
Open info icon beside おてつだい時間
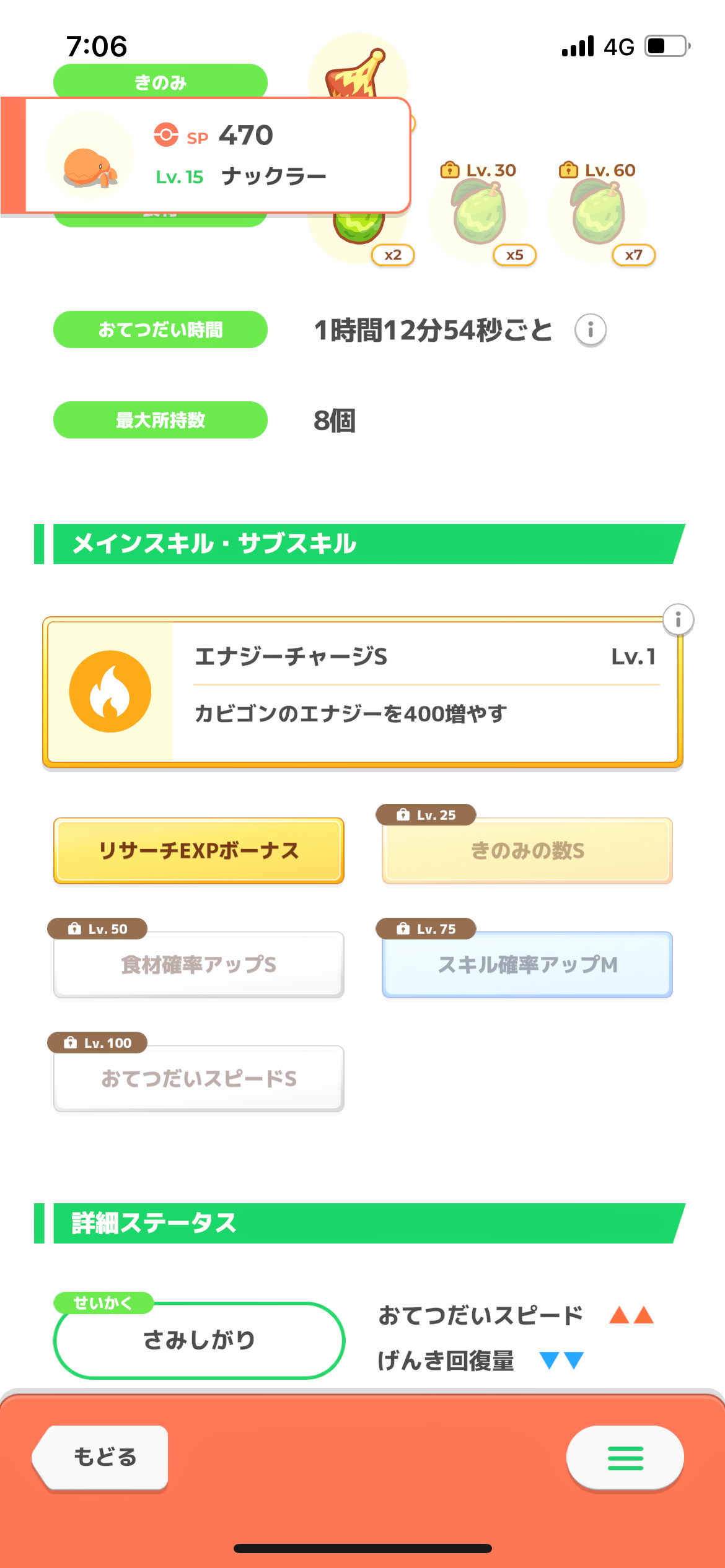pos(590,329)
